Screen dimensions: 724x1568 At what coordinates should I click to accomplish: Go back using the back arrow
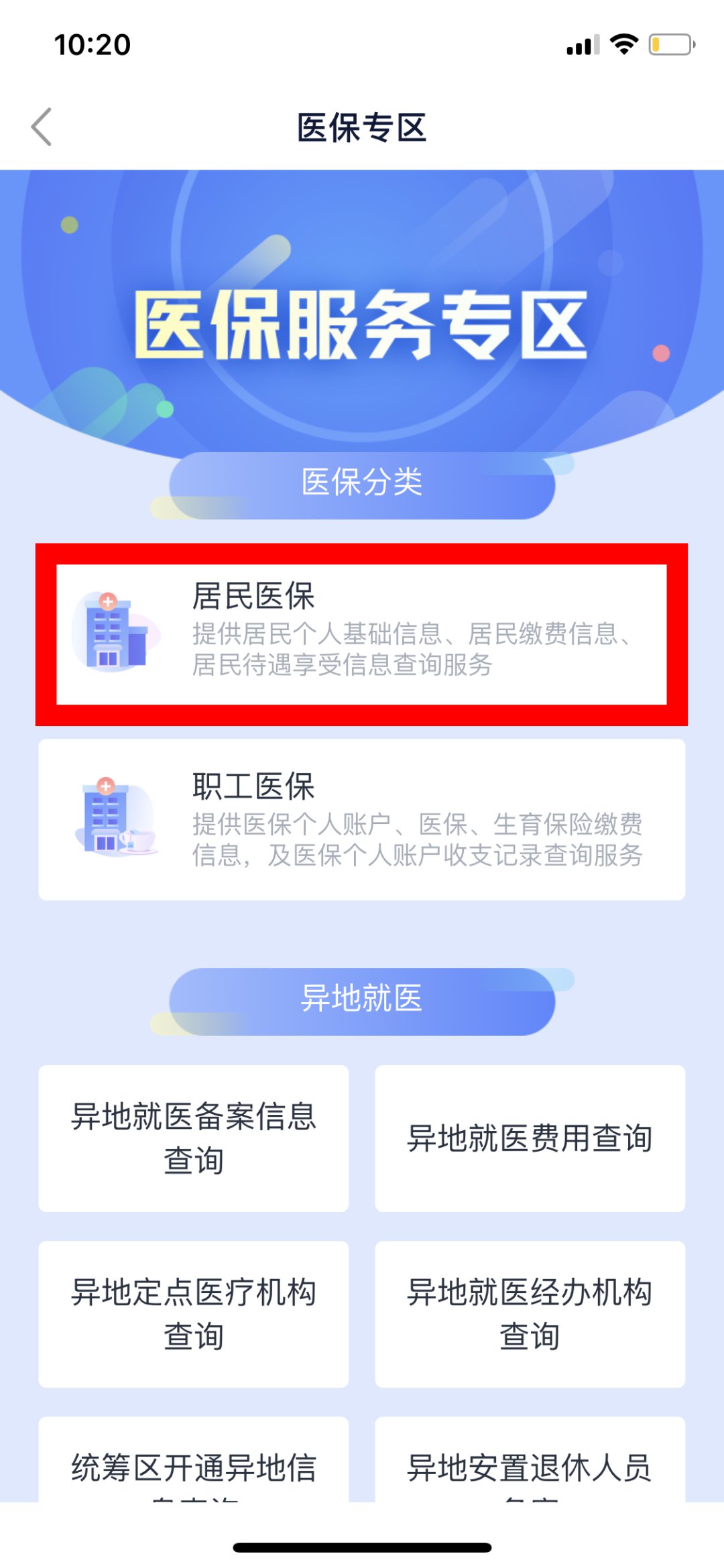tap(42, 127)
